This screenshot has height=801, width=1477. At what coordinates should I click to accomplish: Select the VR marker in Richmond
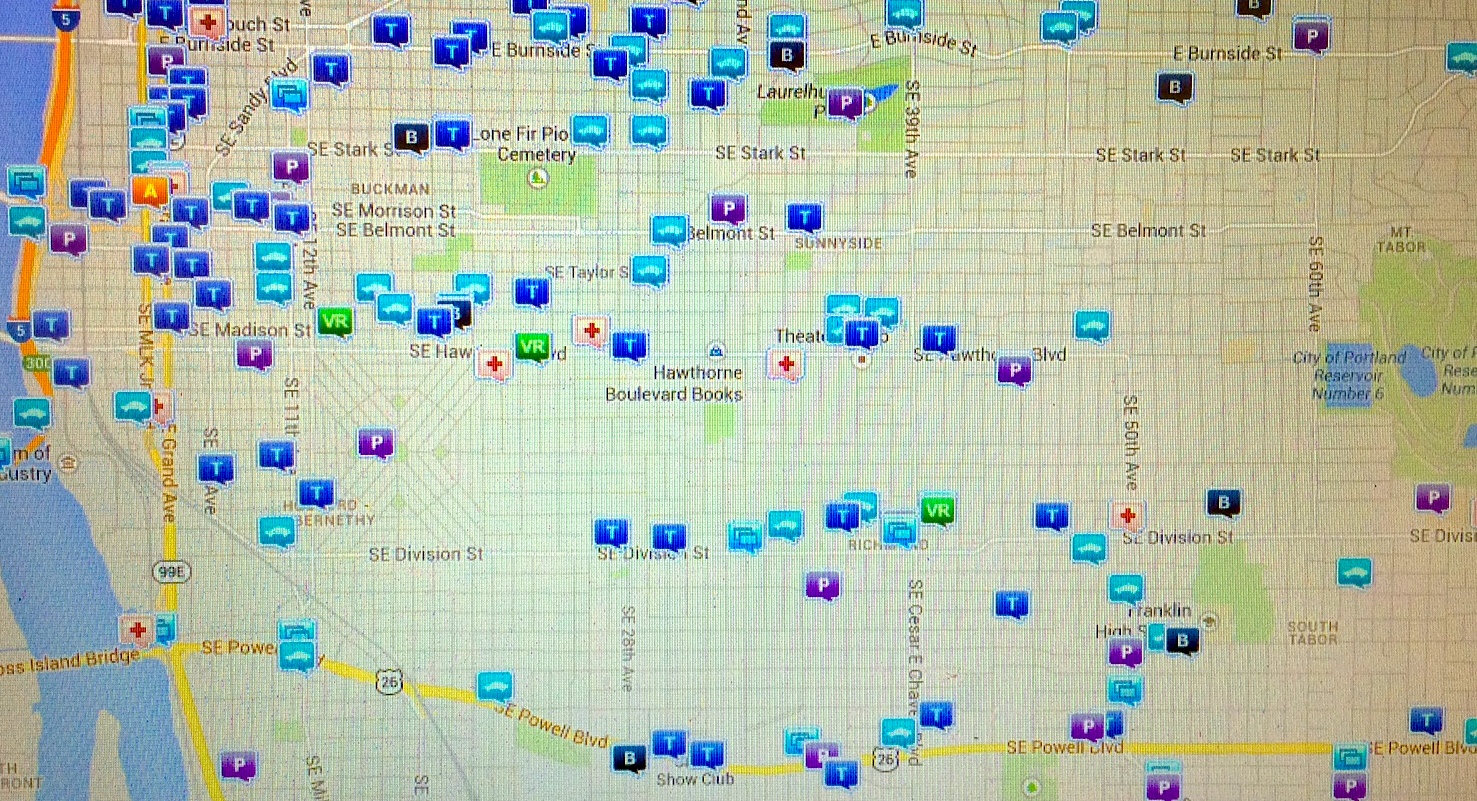point(937,510)
